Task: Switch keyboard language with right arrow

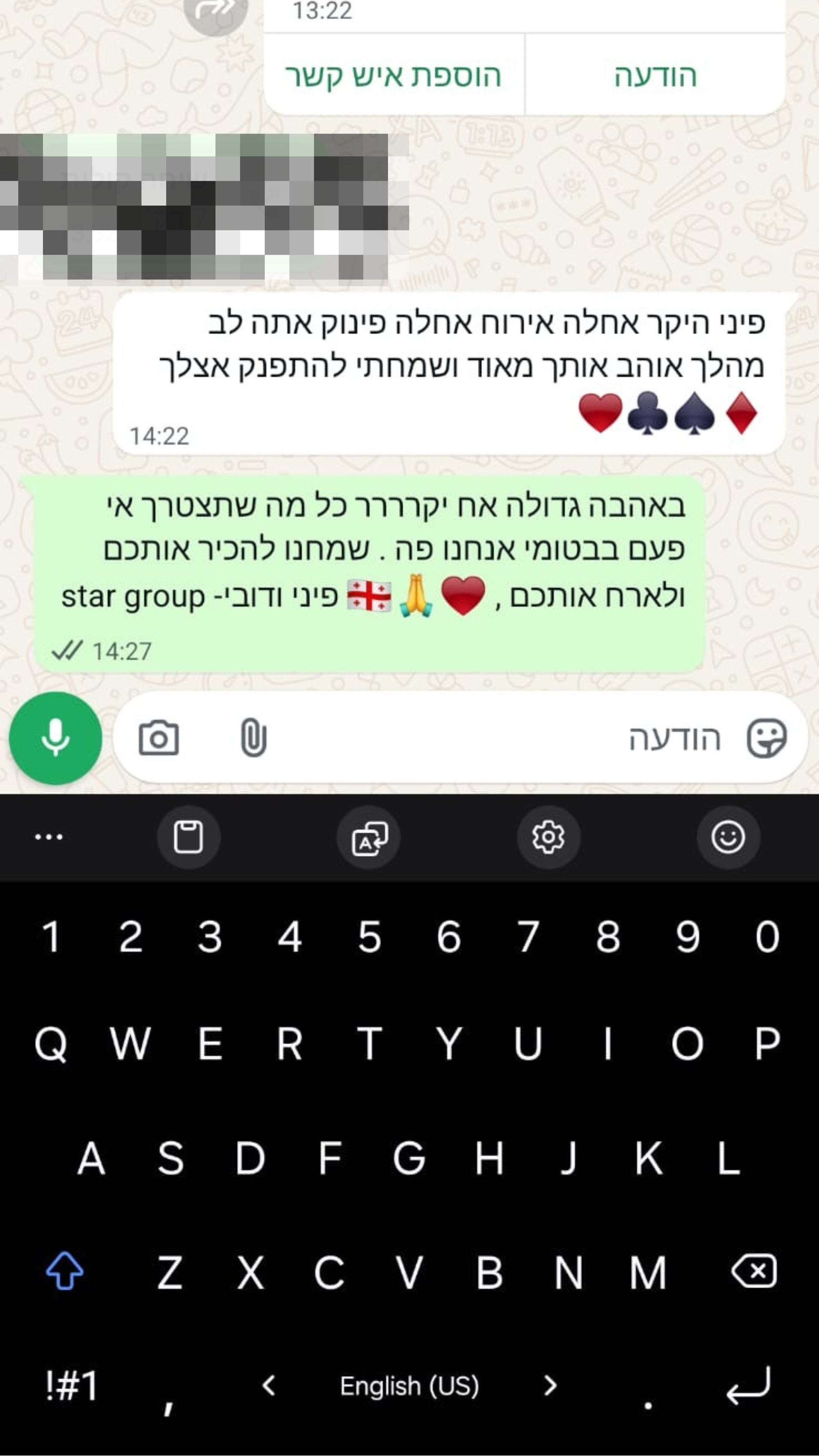Action: [550, 1386]
